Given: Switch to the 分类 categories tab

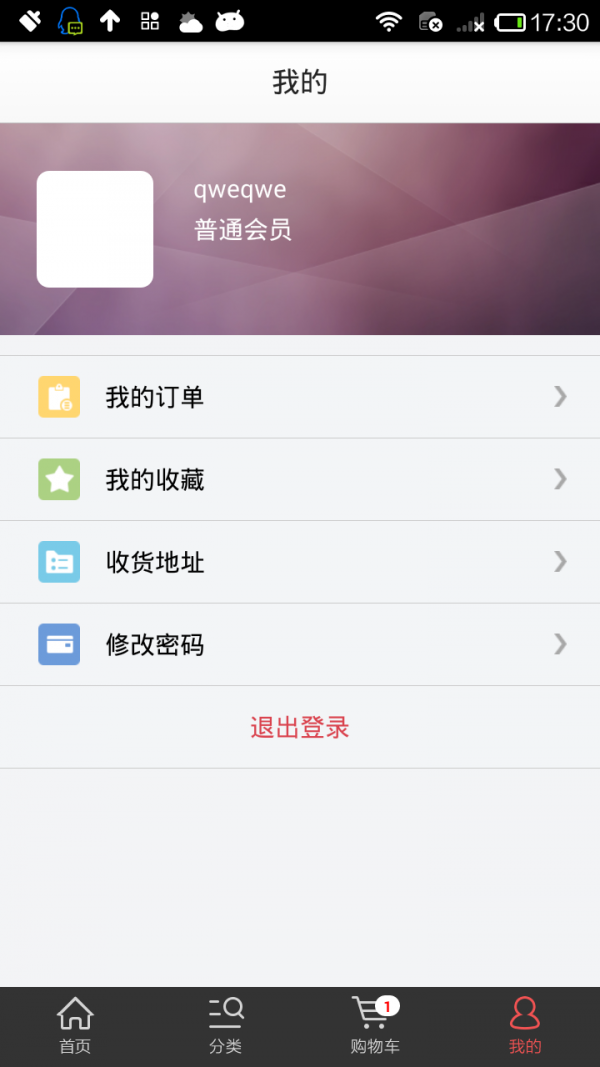Looking at the screenshot, I should click(225, 1026).
